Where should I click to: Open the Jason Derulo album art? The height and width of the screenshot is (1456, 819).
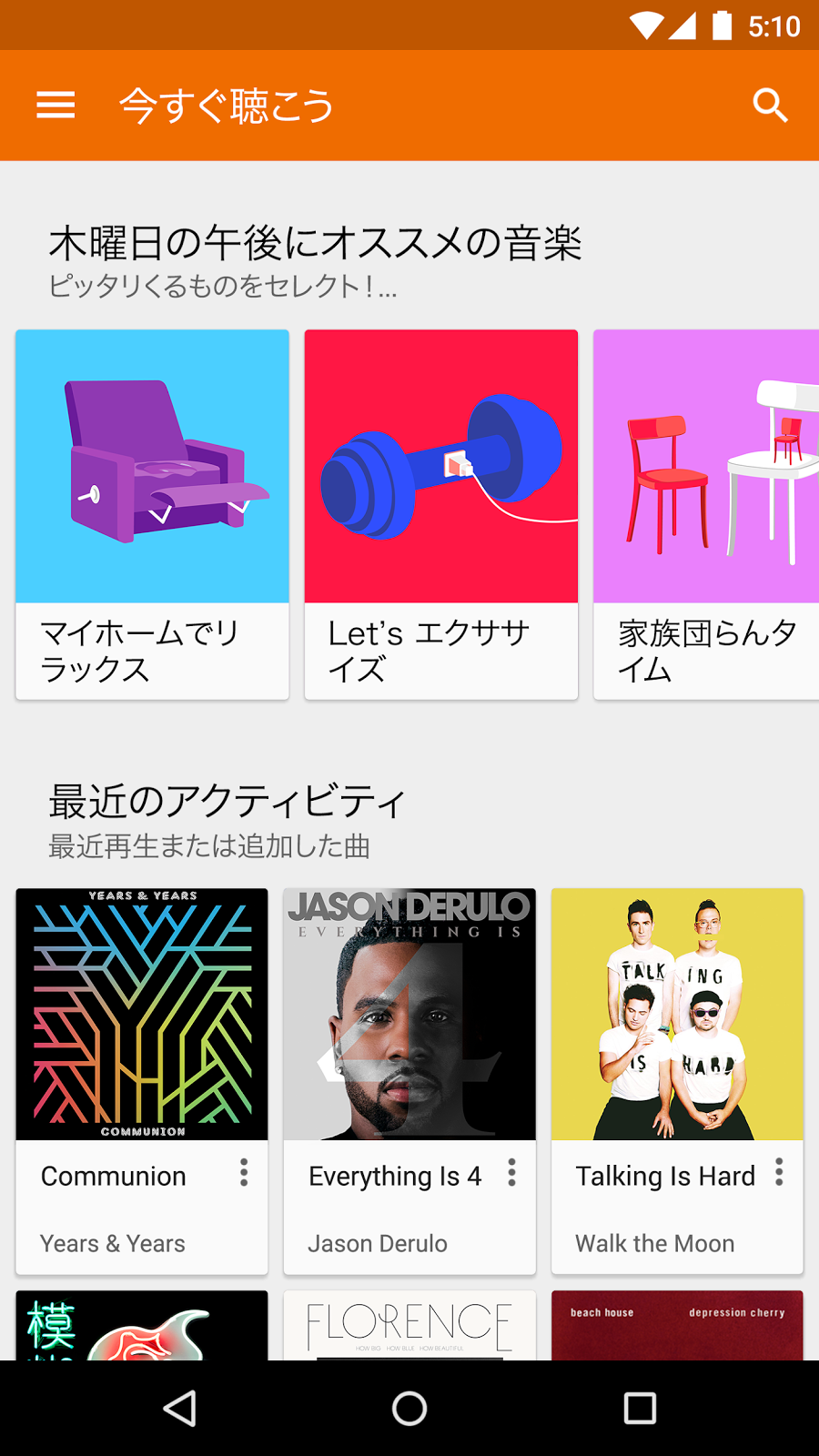(409, 1014)
